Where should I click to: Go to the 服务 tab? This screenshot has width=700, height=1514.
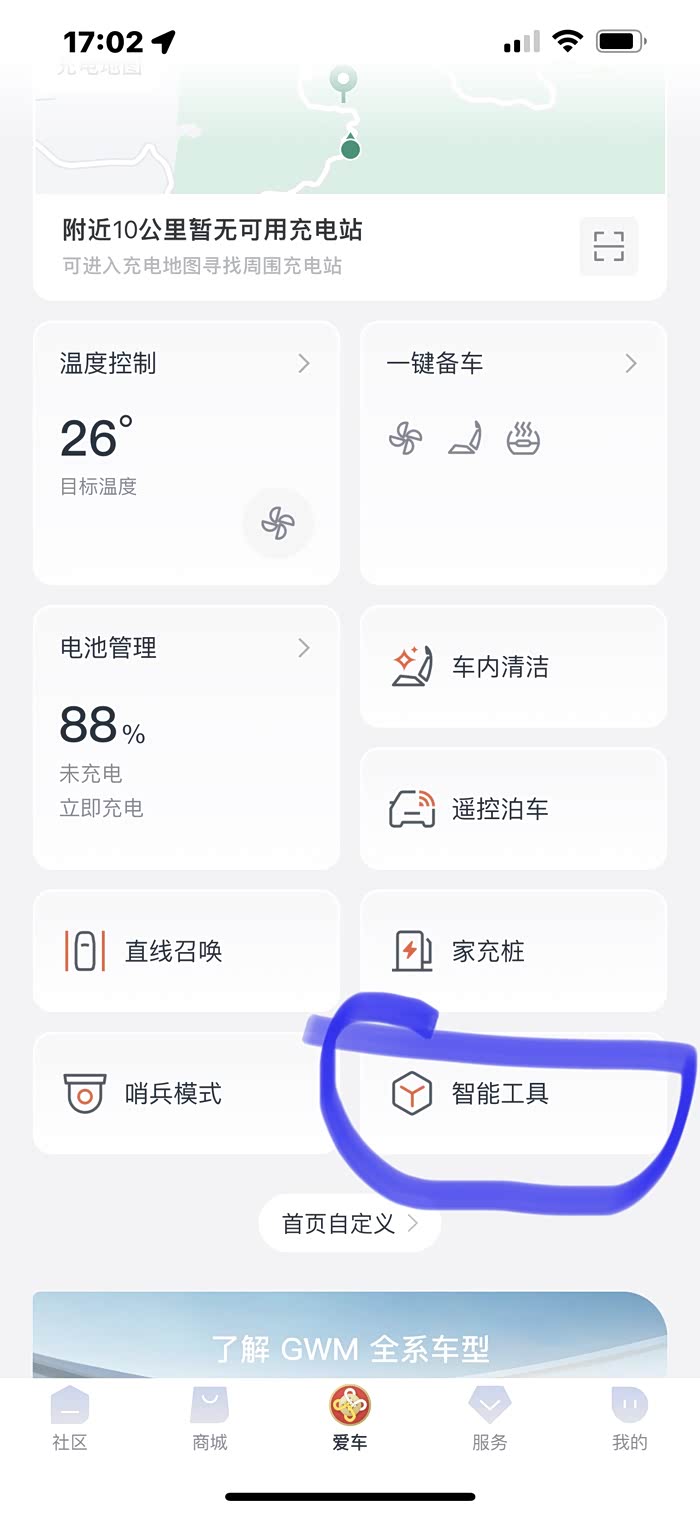(490, 1420)
